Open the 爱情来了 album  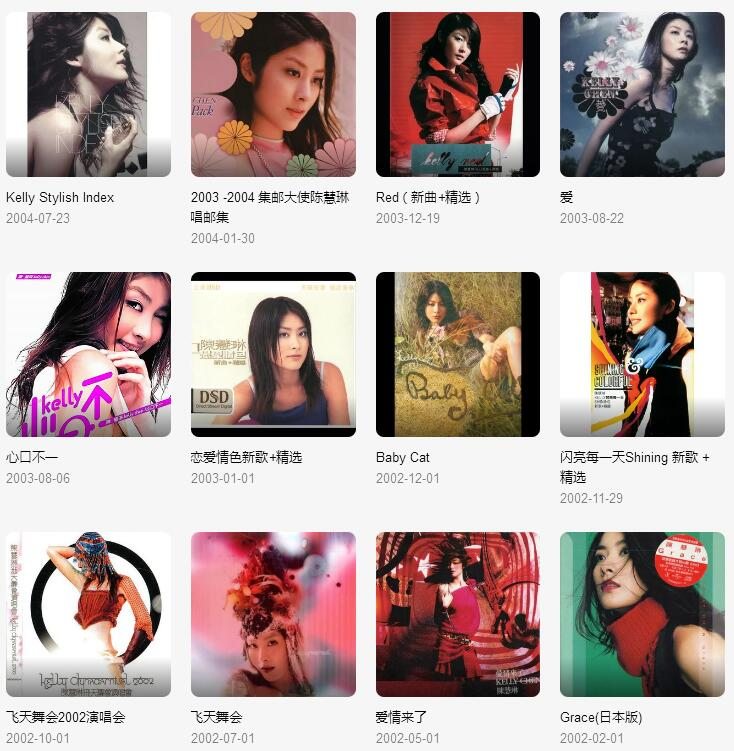(458, 614)
